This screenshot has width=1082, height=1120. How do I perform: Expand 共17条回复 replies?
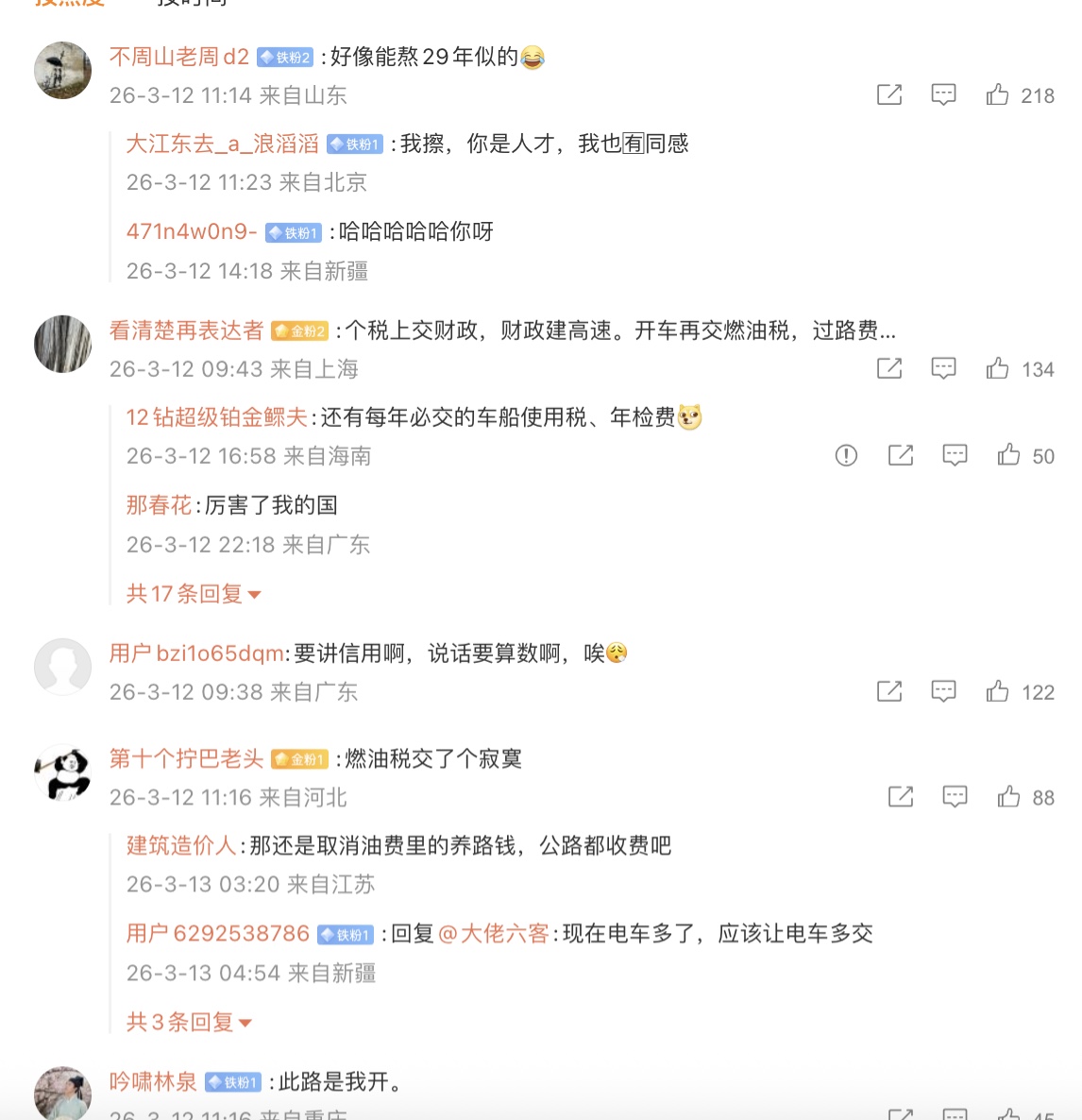tap(194, 594)
